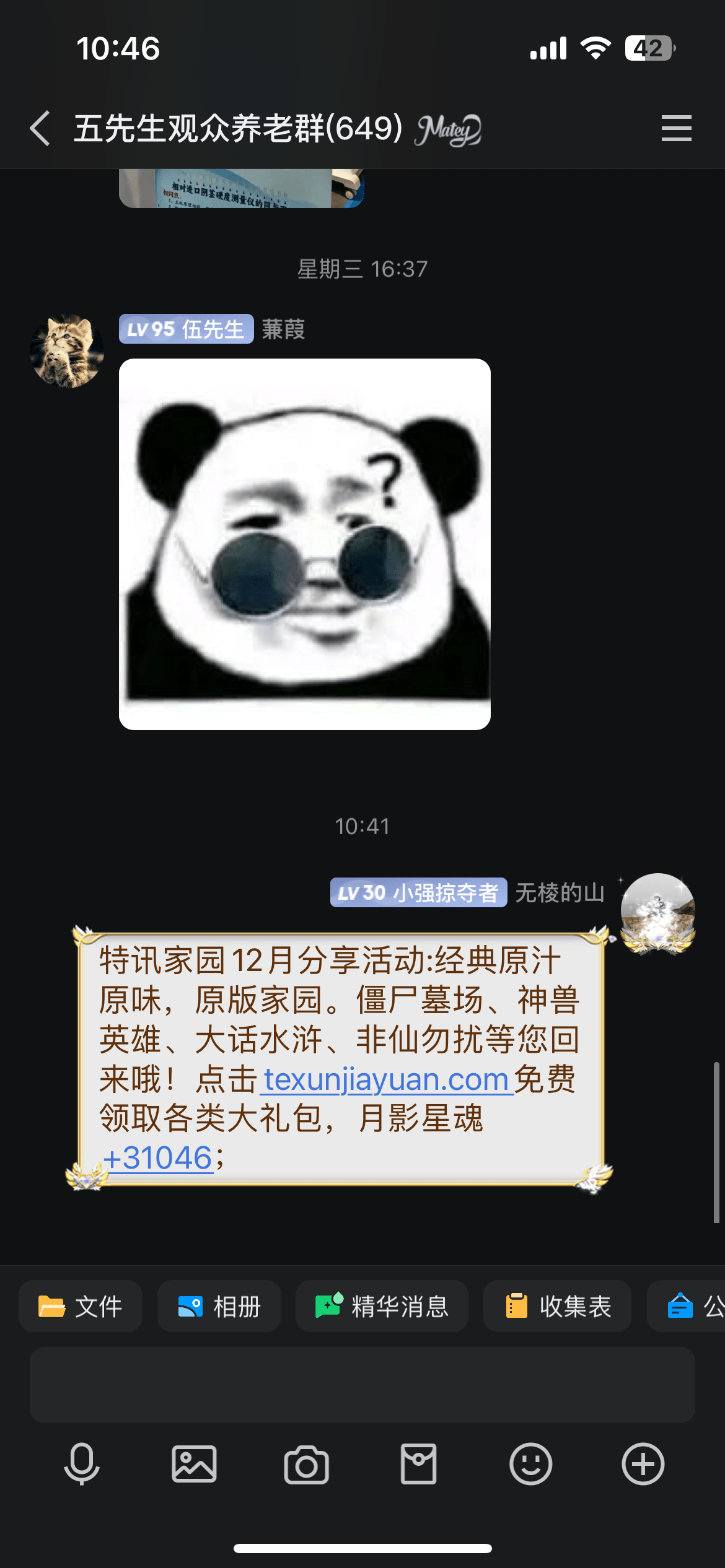Open the 相册 album shortcut
Viewport: 725px width, 1568px height.
(219, 1307)
